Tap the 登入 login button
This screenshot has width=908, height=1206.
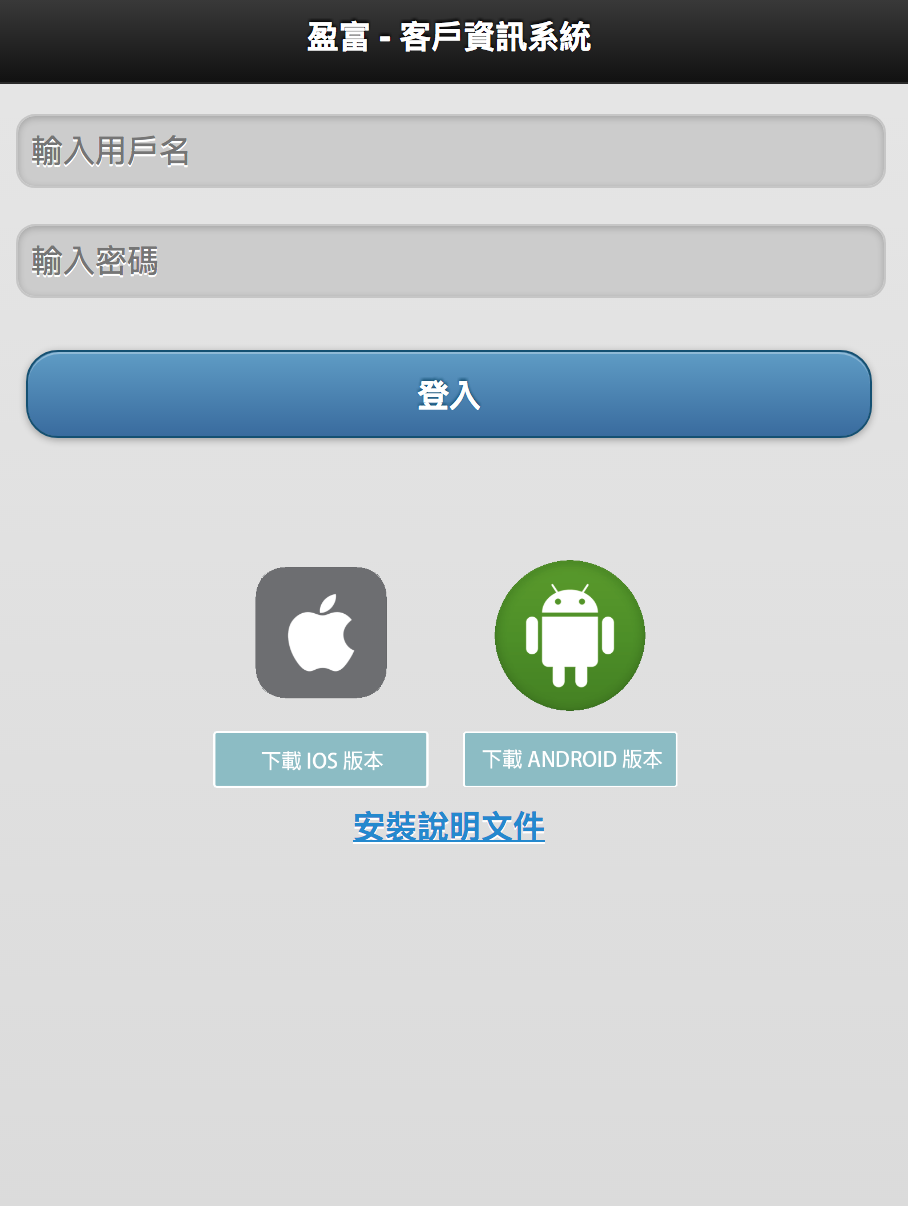pos(449,394)
